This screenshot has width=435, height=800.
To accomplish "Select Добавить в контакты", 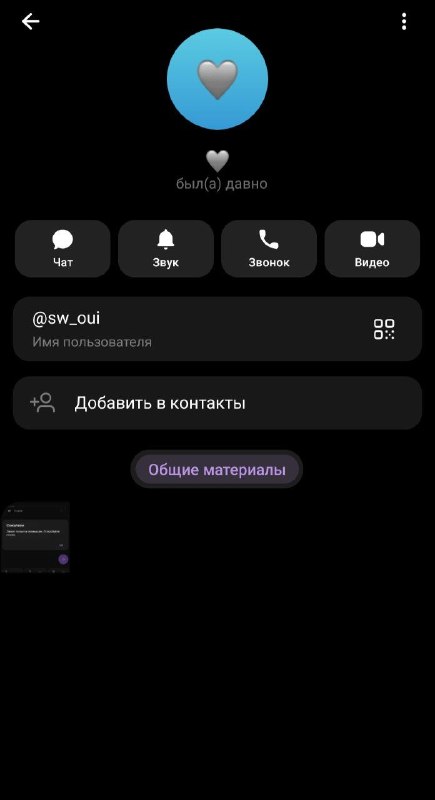I will pos(217,403).
